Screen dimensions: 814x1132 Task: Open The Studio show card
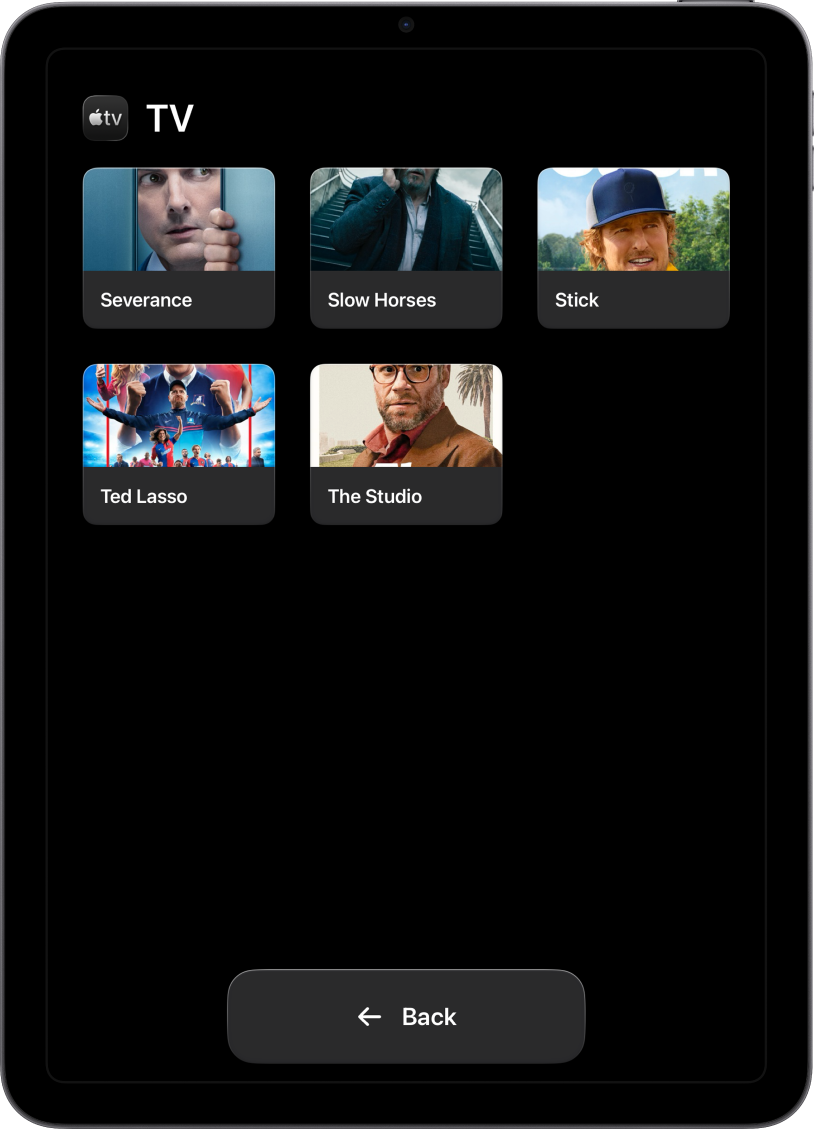tap(406, 443)
